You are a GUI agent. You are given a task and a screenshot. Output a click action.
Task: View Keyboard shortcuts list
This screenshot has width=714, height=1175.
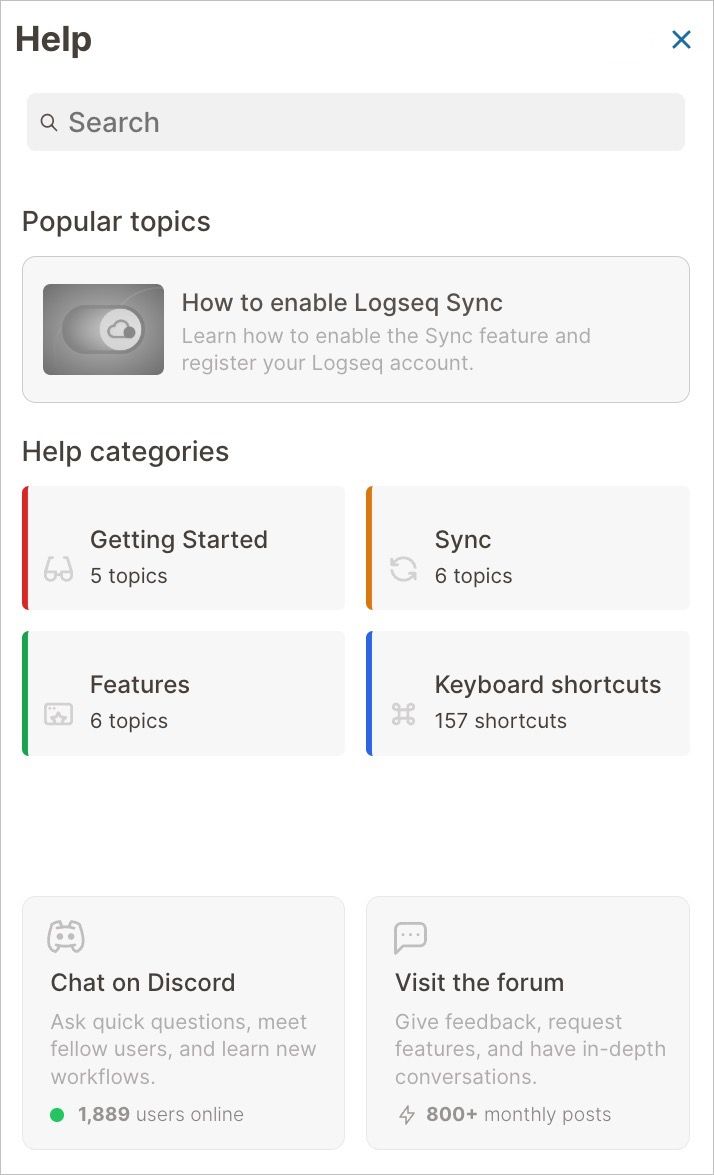click(x=528, y=693)
